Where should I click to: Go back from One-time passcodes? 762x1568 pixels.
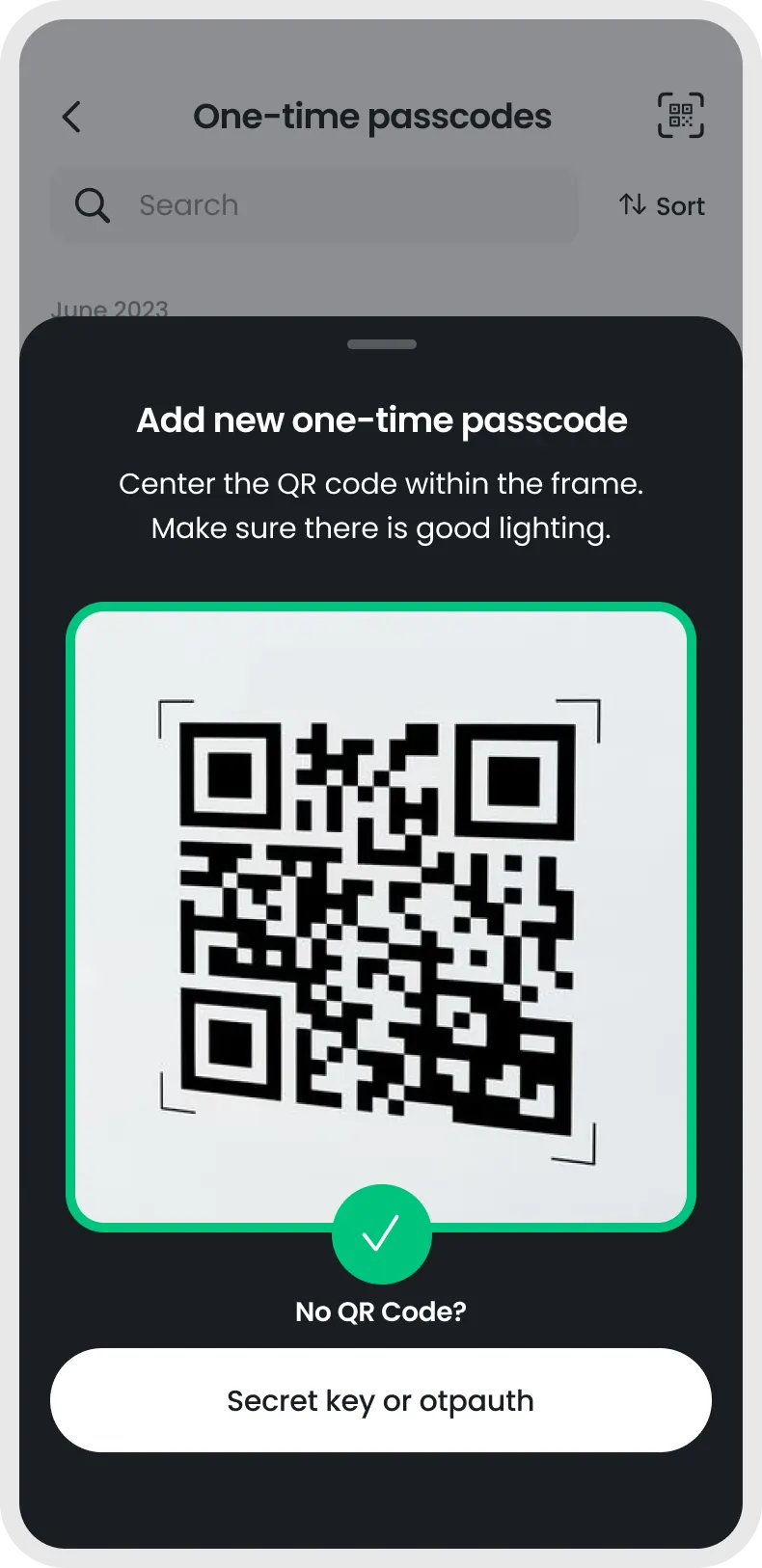[x=72, y=118]
